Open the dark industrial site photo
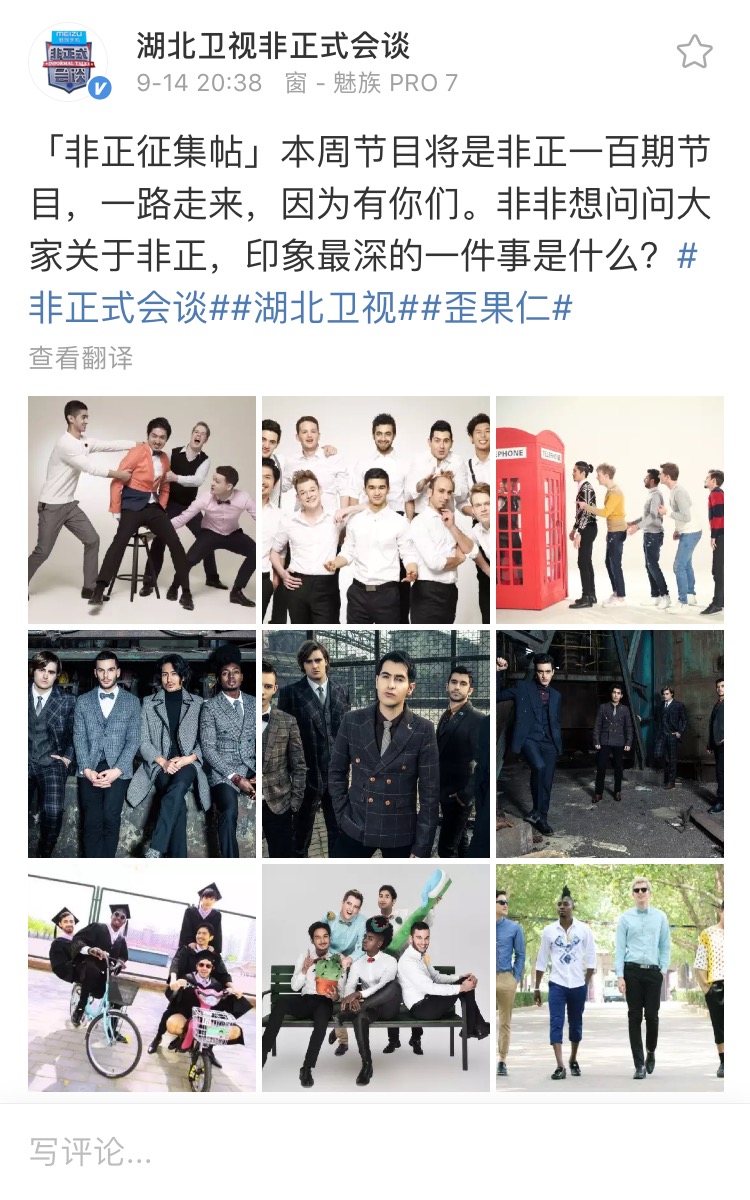The height and width of the screenshot is (1200, 750). click(x=610, y=744)
